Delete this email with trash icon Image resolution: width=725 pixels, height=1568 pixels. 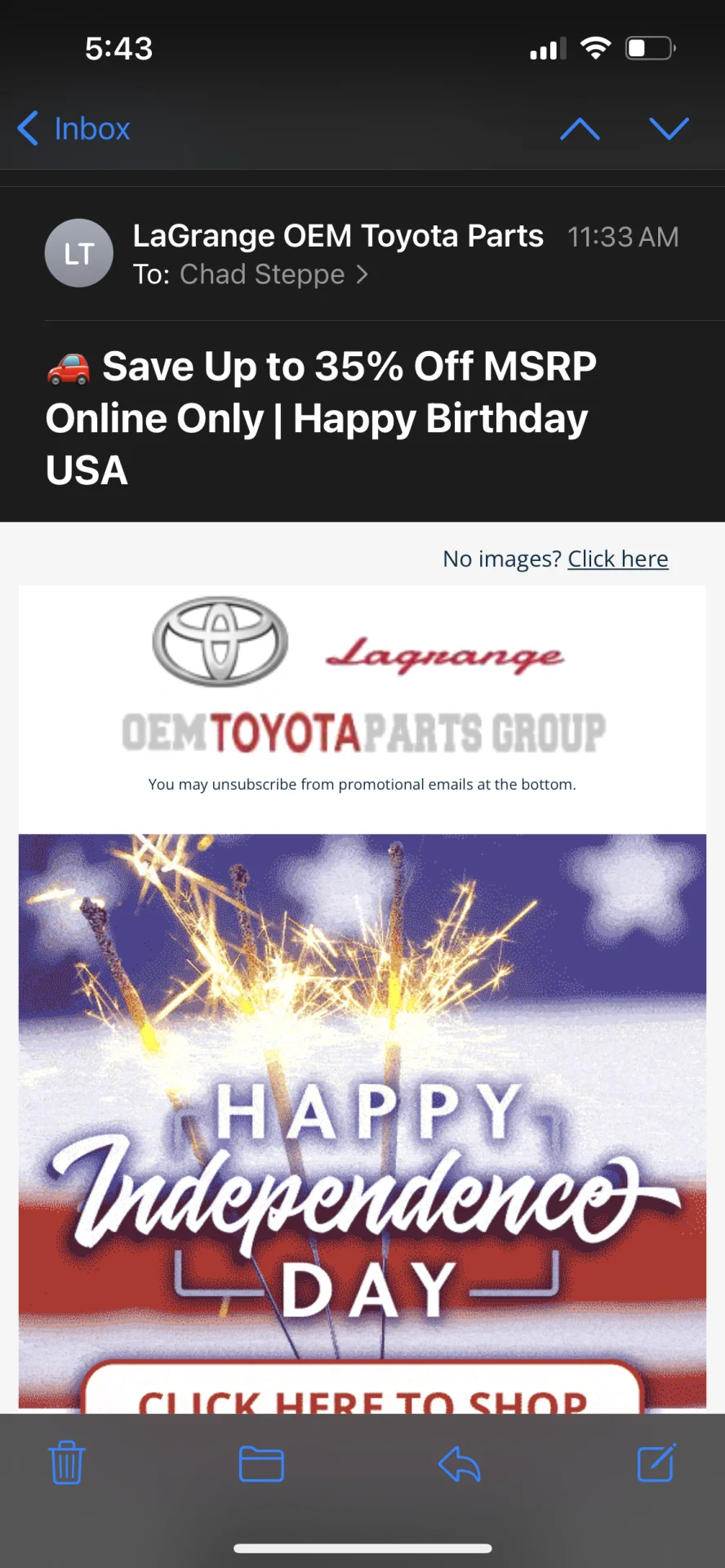[67, 1463]
